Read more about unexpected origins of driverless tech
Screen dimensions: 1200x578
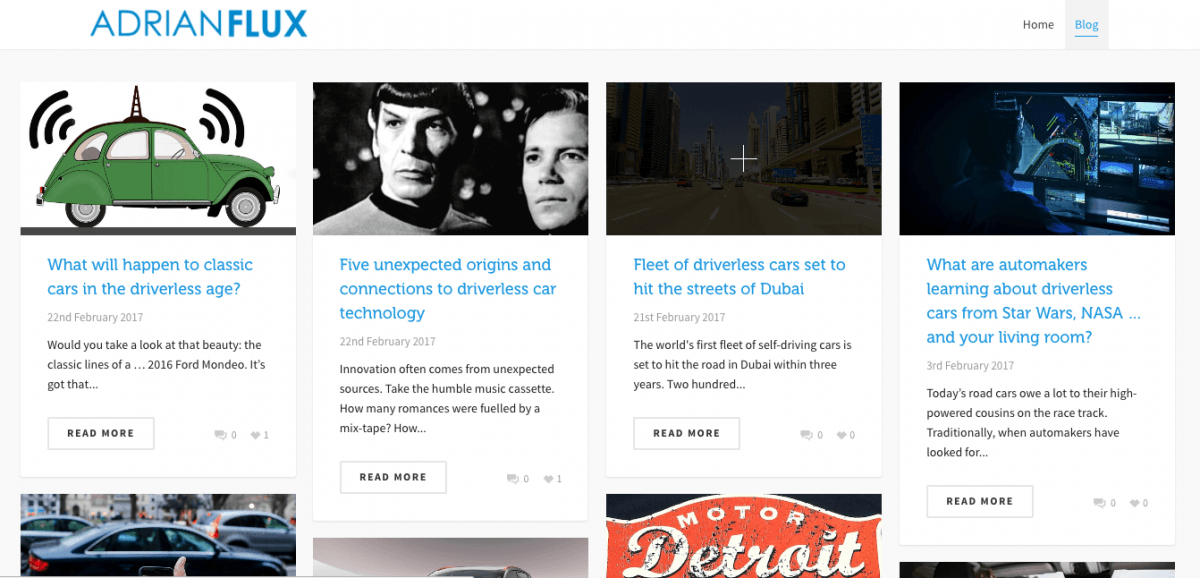point(393,478)
